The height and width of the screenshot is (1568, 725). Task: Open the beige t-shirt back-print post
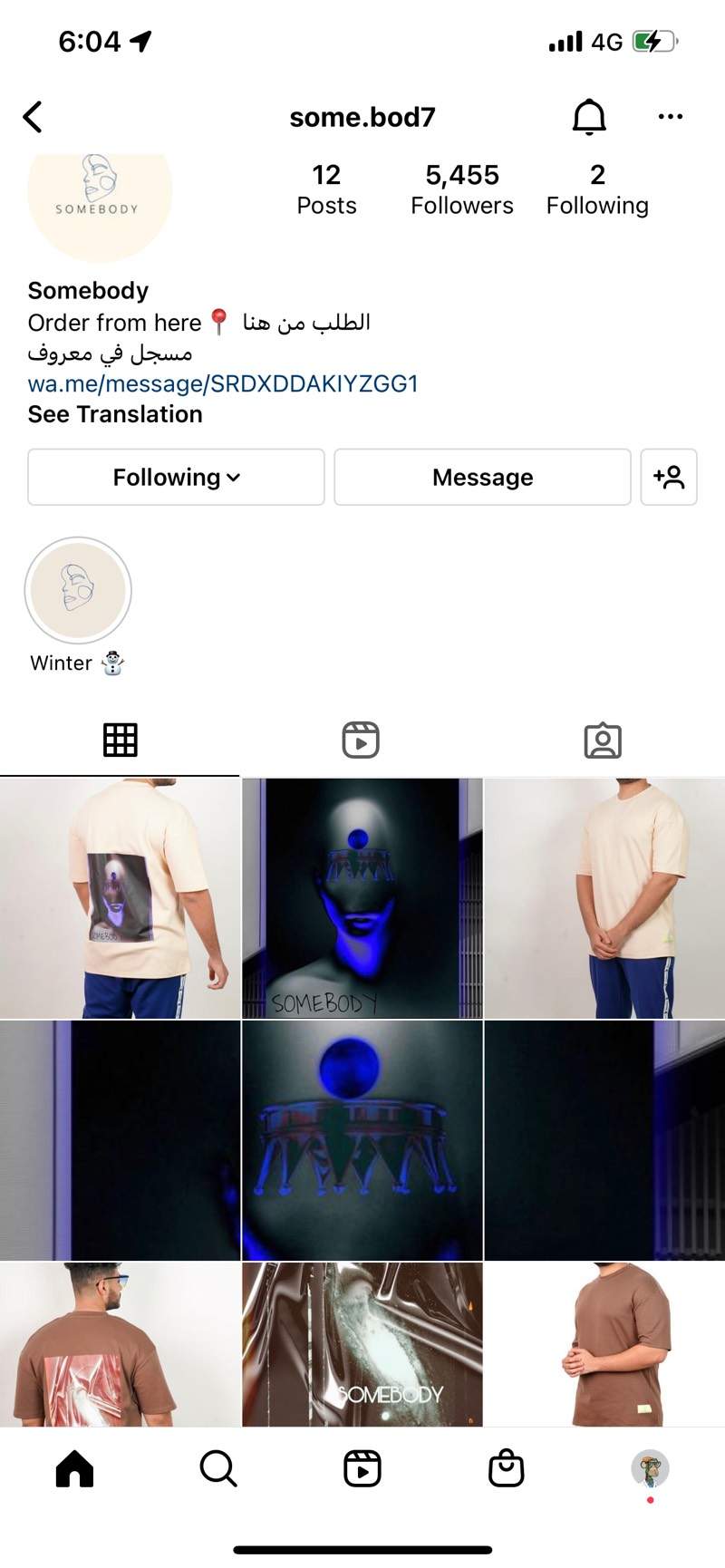120,897
